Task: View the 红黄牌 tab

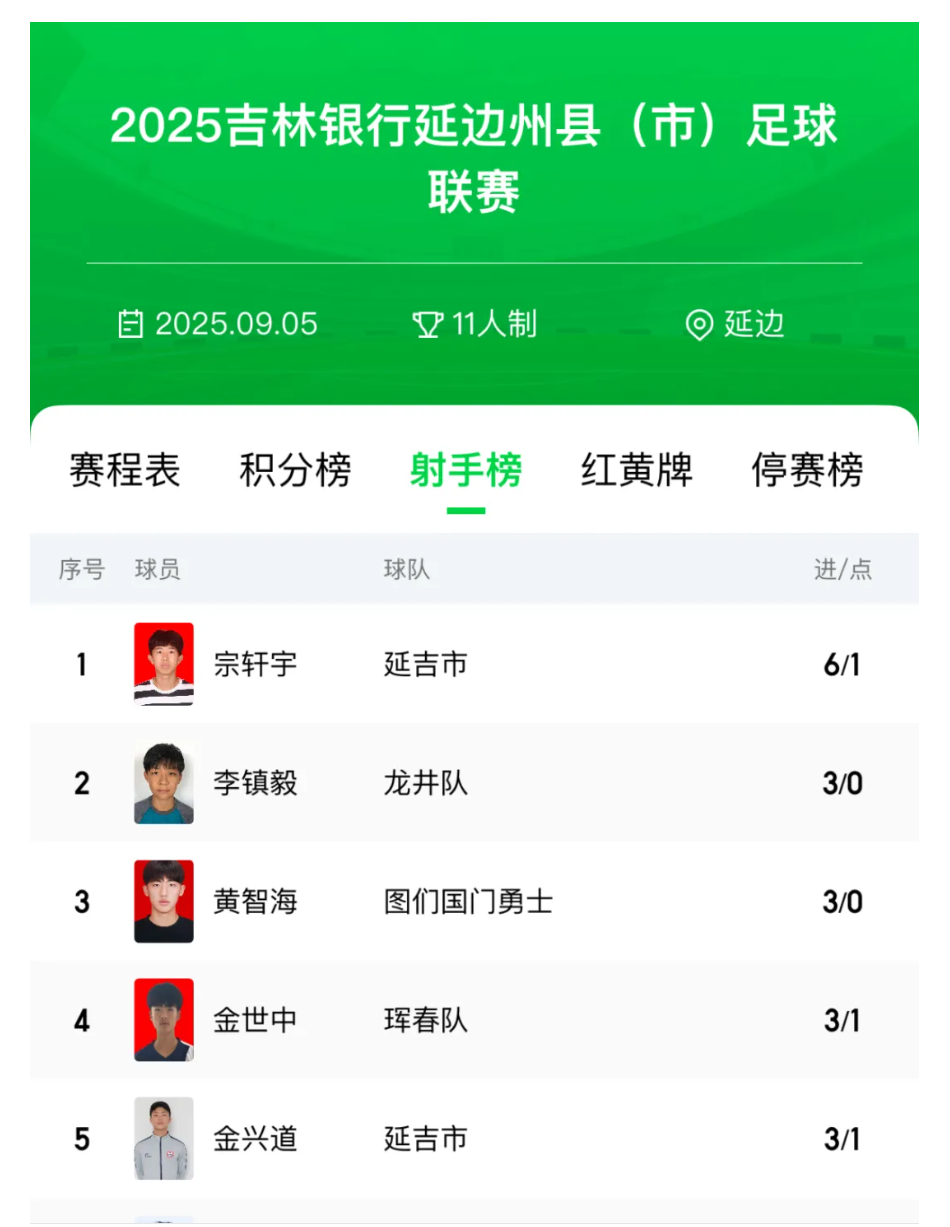Action: click(636, 470)
